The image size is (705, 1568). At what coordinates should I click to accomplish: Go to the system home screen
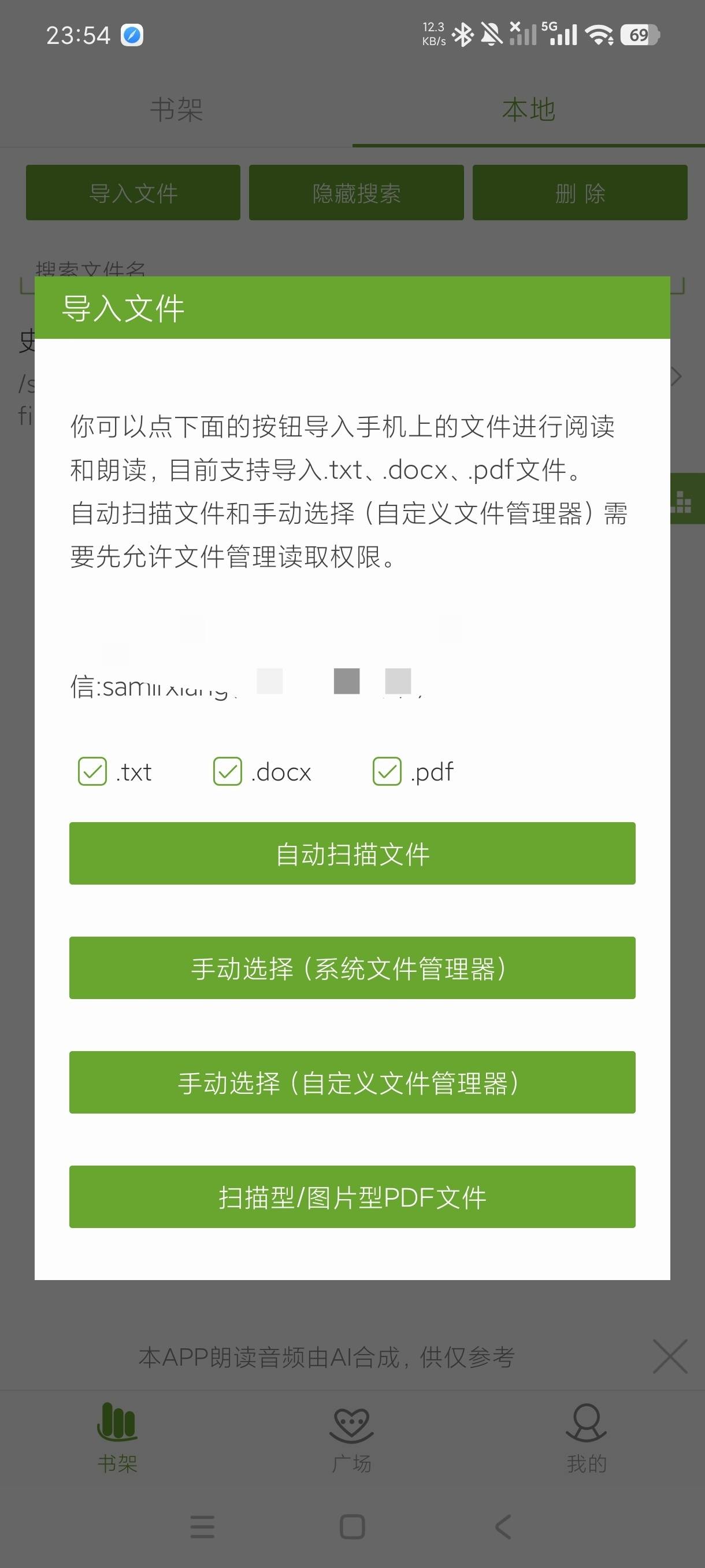coord(352,1526)
